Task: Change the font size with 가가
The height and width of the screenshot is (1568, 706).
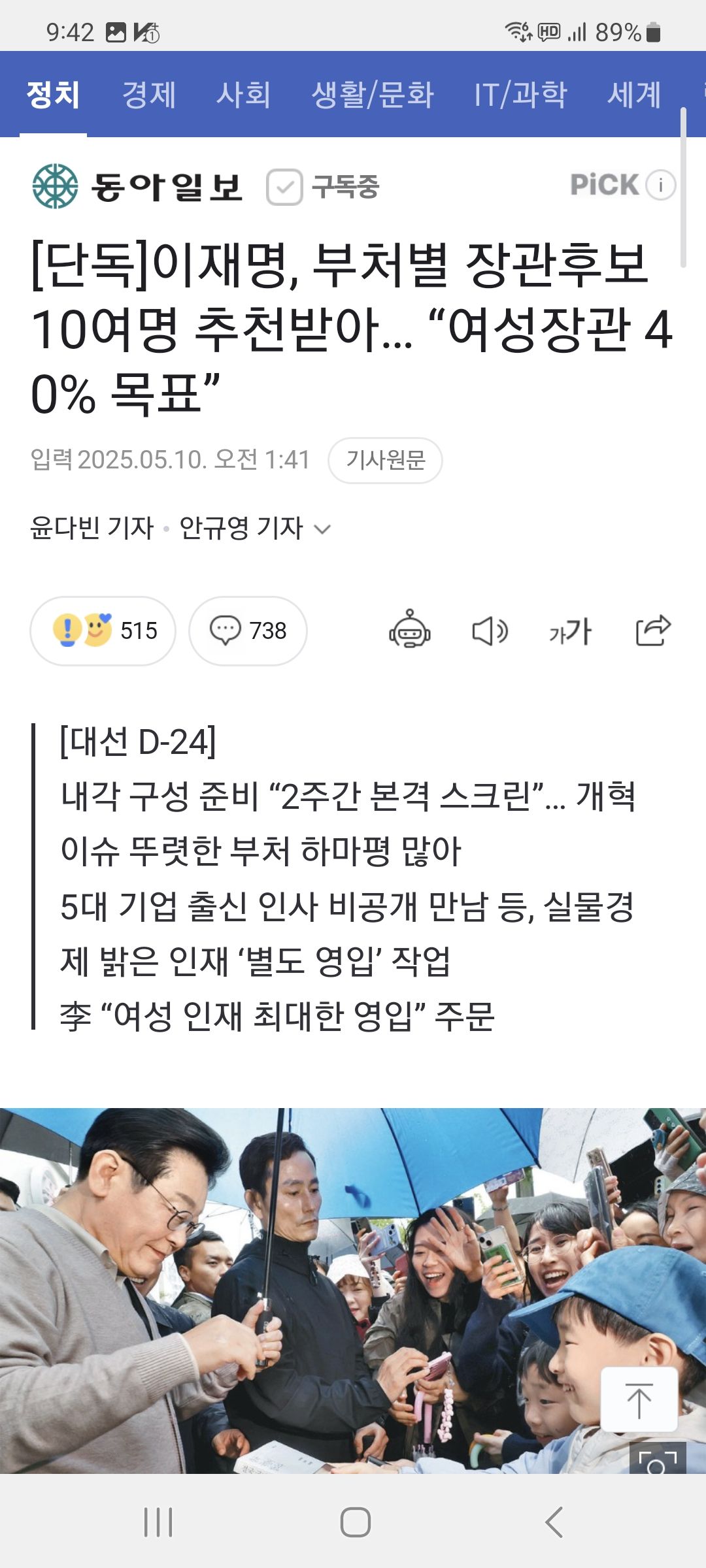Action: (x=570, y=631)
